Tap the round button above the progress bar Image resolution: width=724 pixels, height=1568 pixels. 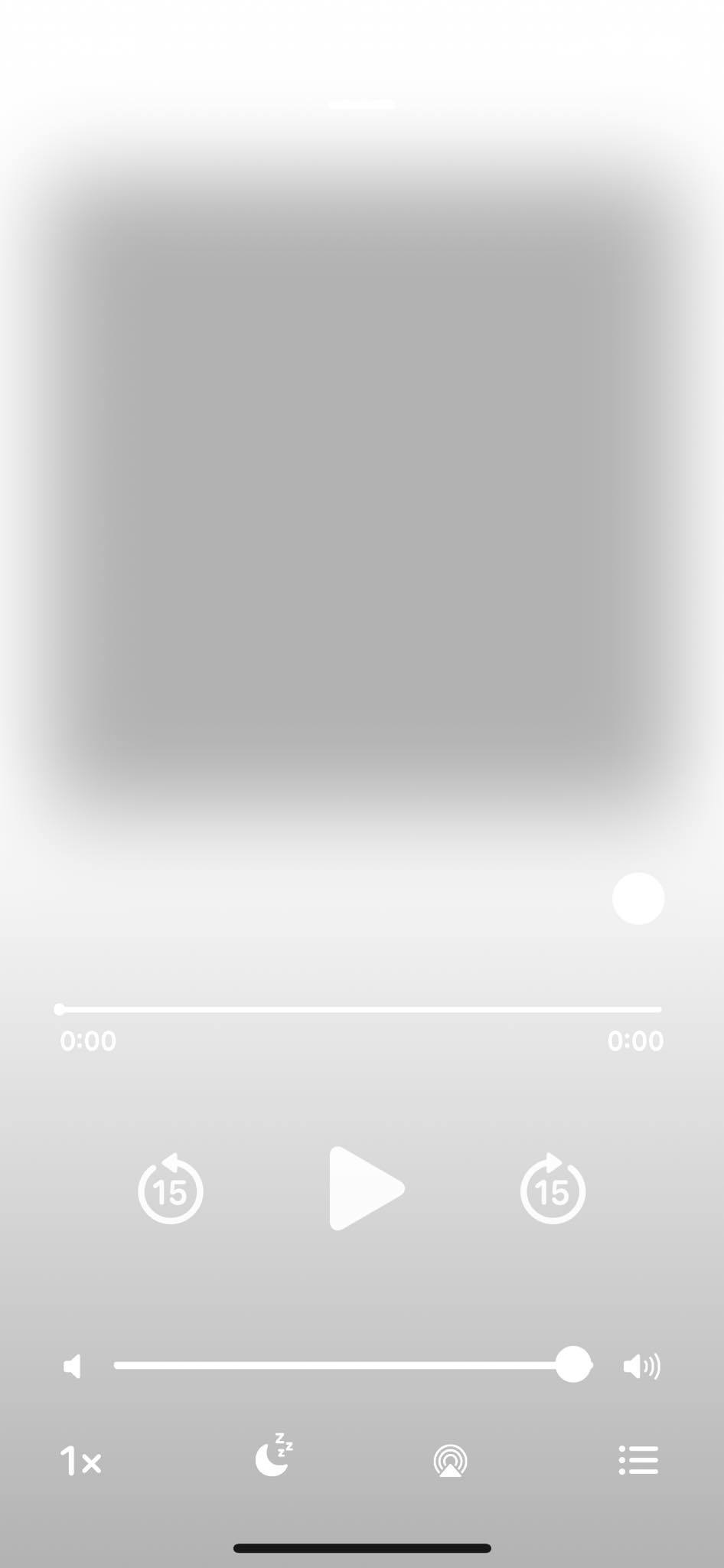coord(638,898)
